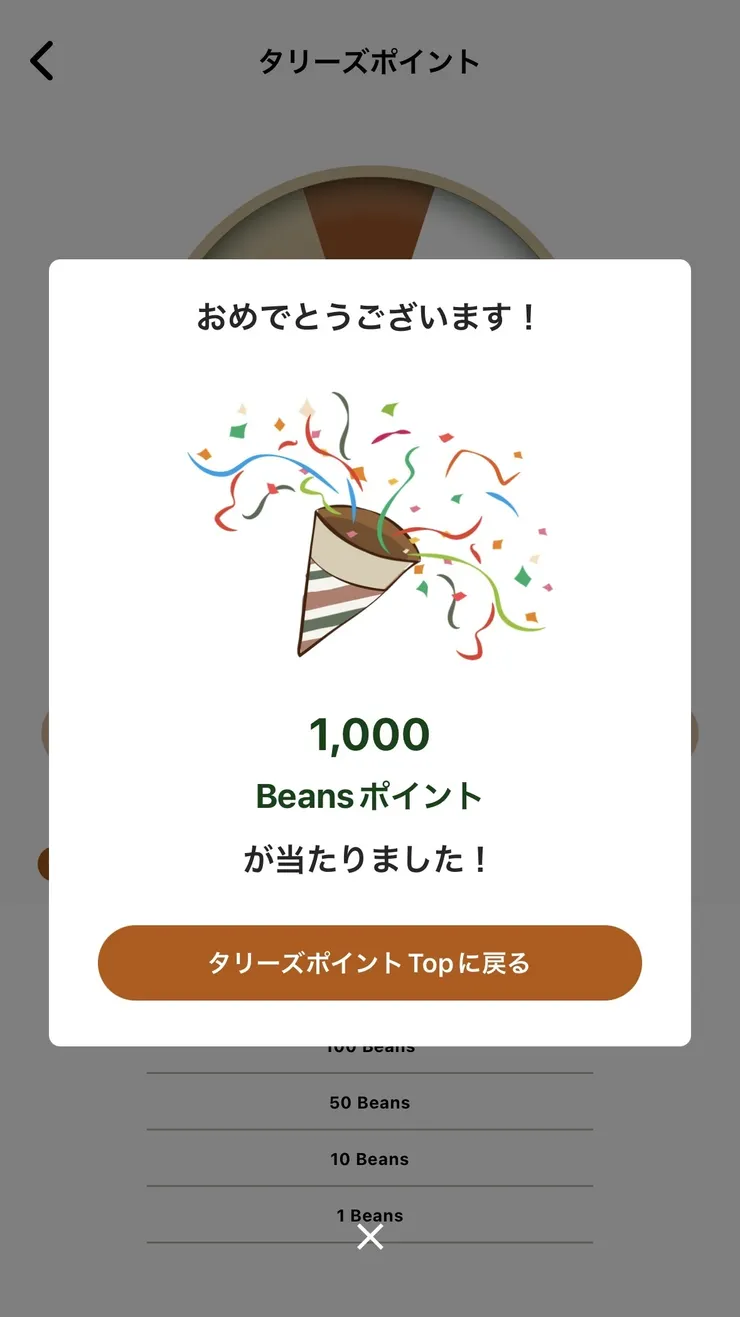Select the 10 Beans prize row
The image size is (740, 1317).
tap(370, 1159)
